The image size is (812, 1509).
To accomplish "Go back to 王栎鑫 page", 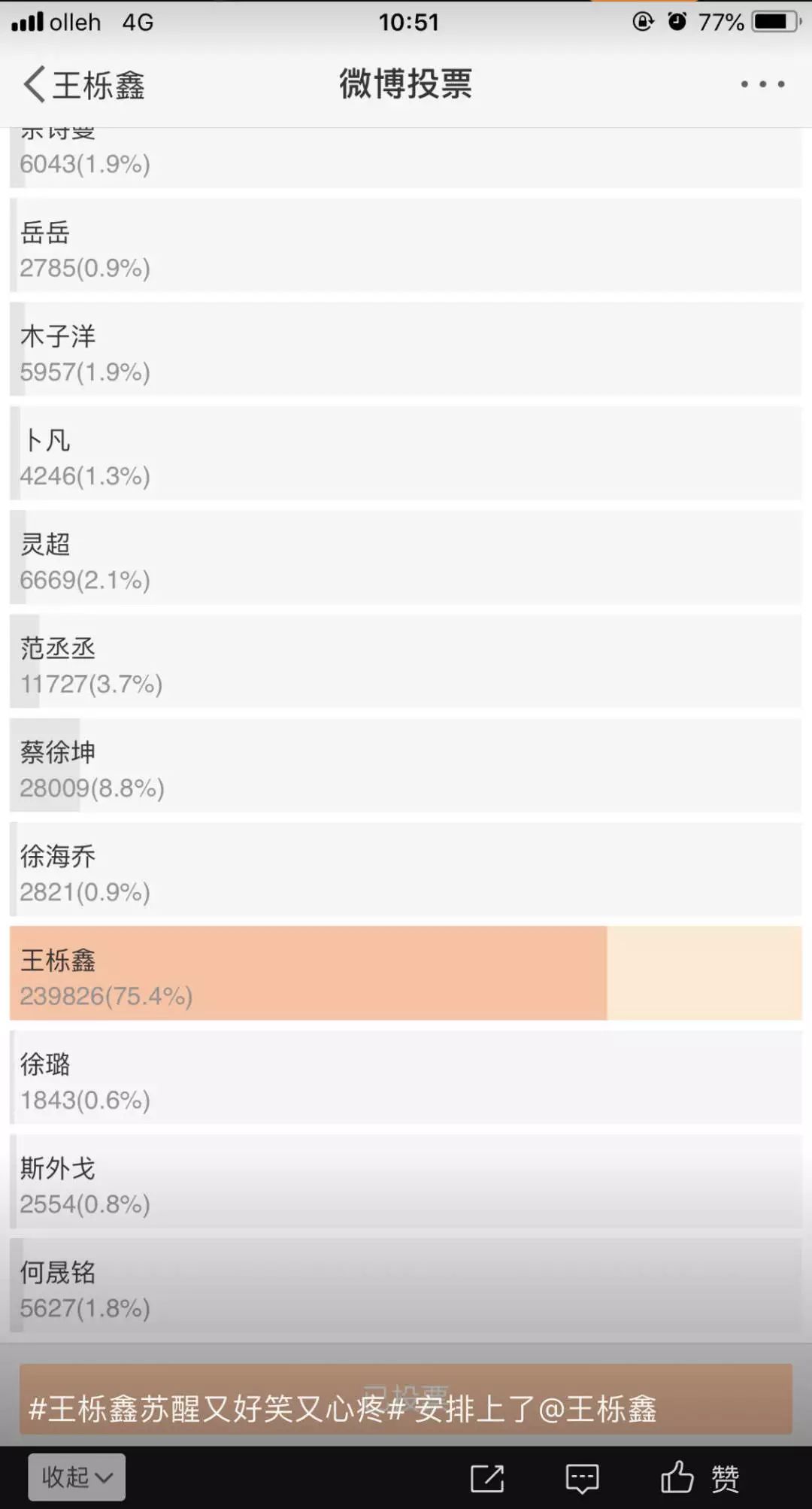I will (83, 84).
